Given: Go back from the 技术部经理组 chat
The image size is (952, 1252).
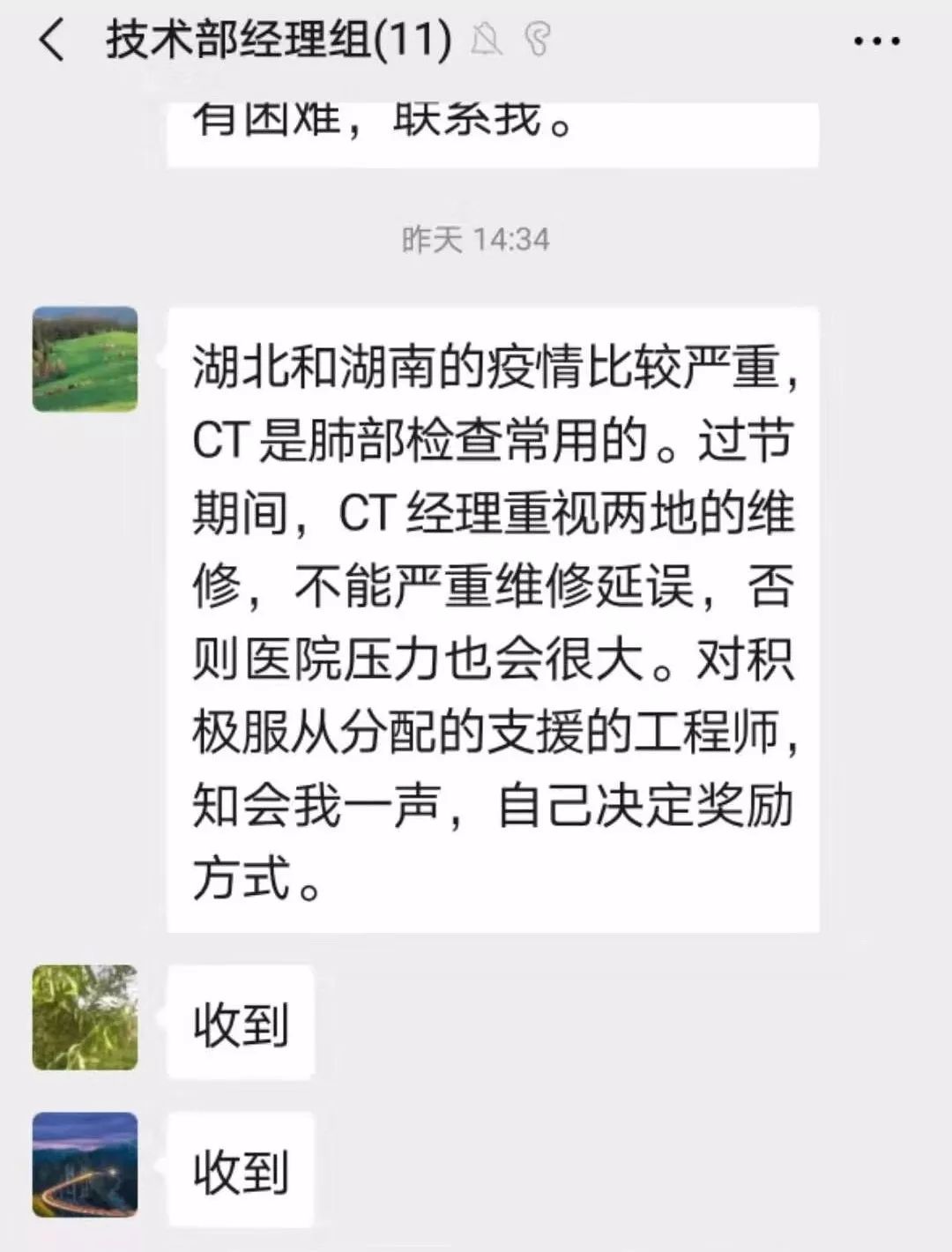Looking at the screenshot, I should (x=53, y=41).
